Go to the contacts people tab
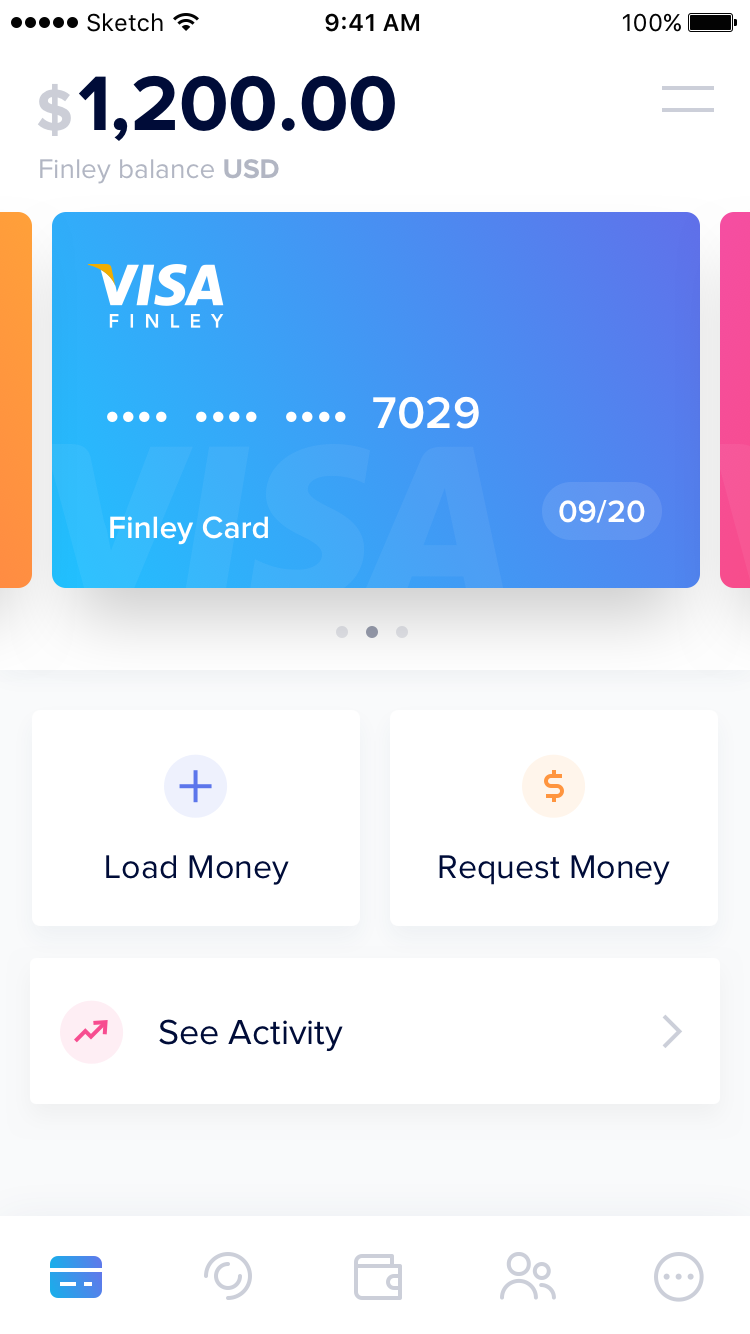 point(528,1277)
